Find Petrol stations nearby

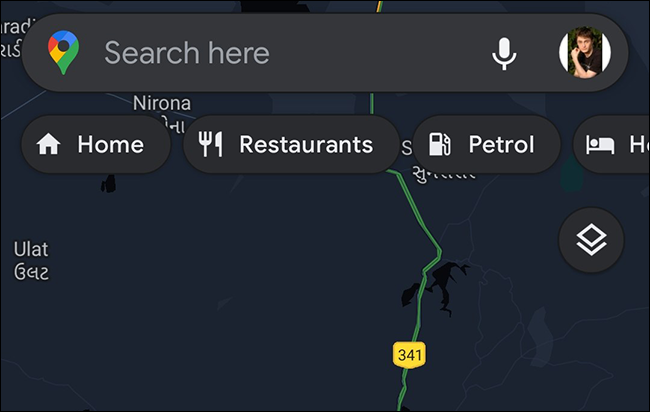486,145
